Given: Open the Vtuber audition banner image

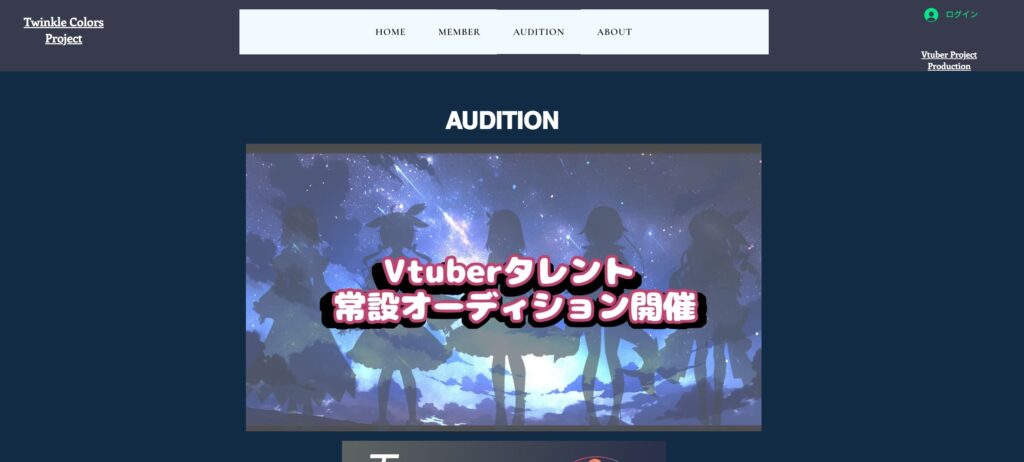Looking at the screenshot, I should pyautogui.click(x=503, y=287).
